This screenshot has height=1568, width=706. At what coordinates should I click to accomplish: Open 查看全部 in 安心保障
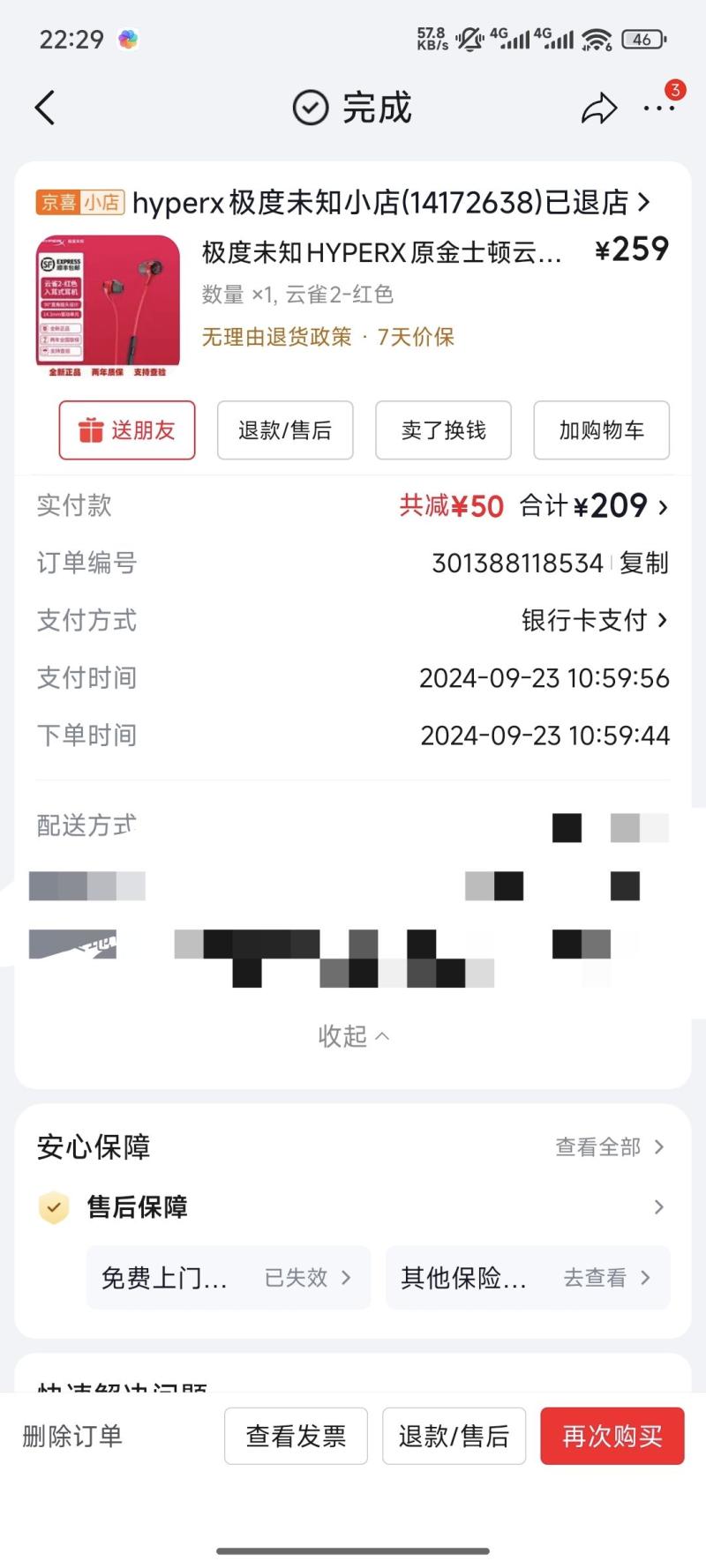point(609,1146)
